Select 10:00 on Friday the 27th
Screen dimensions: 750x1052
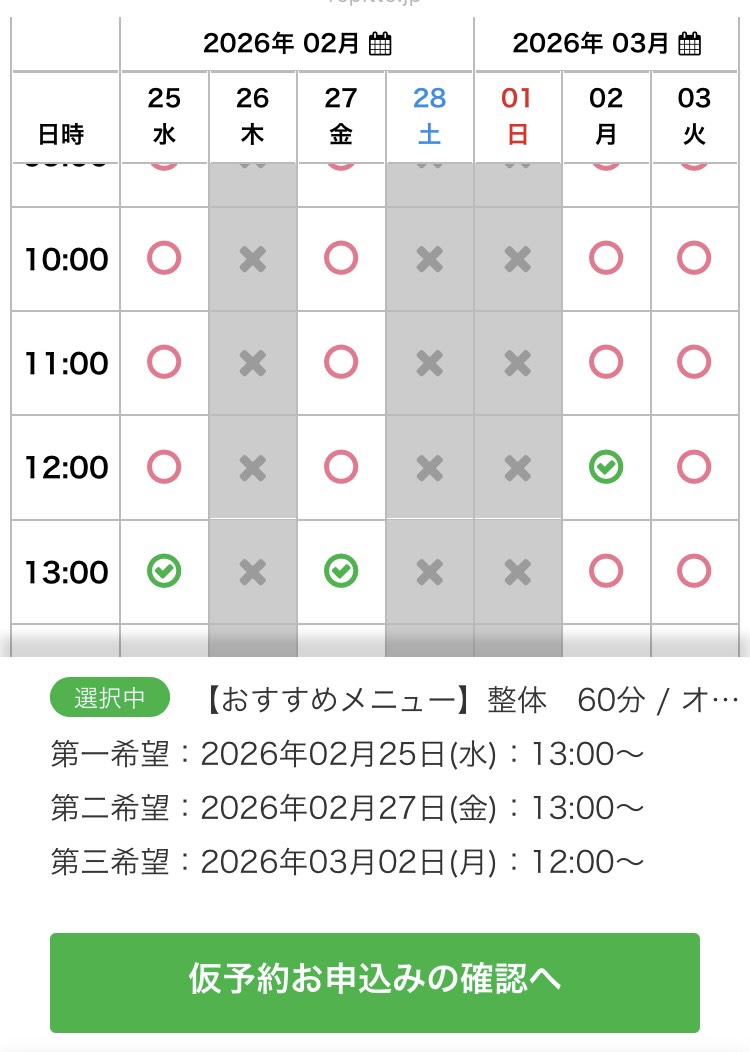coord(341,259)
